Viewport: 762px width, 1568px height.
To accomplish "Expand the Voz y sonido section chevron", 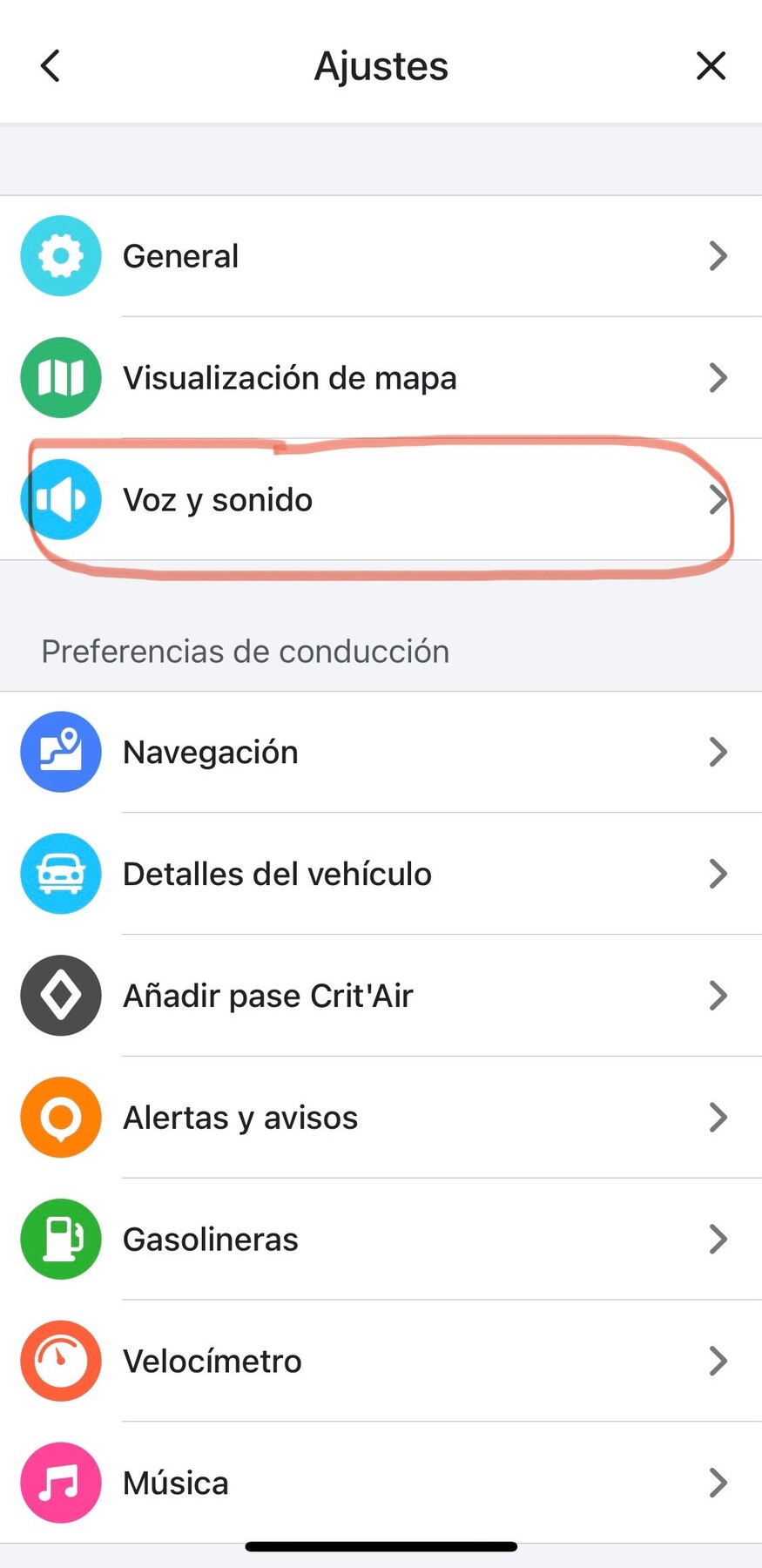I will pyautogui.click(x=718, y=498).
